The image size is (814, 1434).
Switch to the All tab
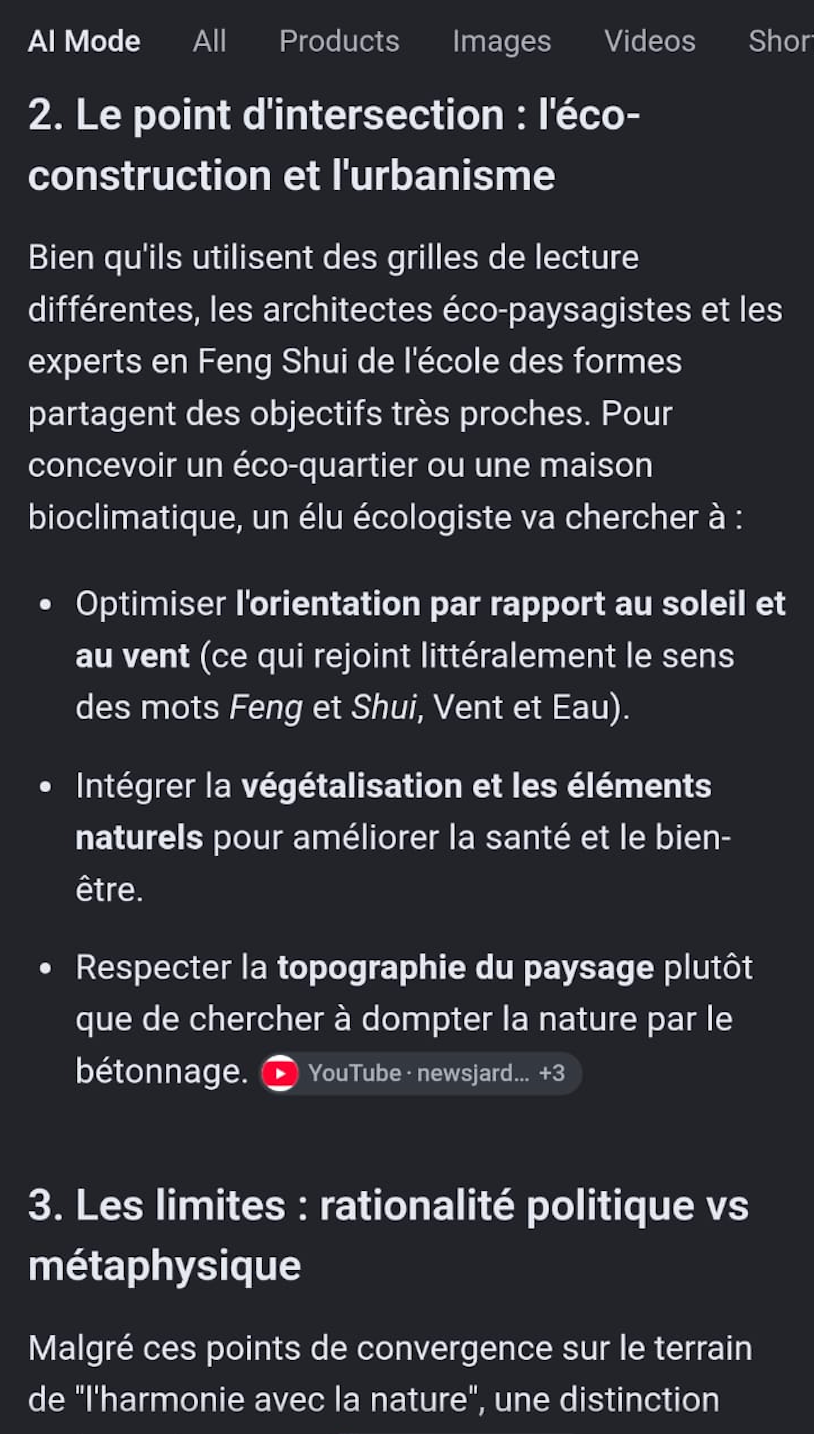click(209, 41)
